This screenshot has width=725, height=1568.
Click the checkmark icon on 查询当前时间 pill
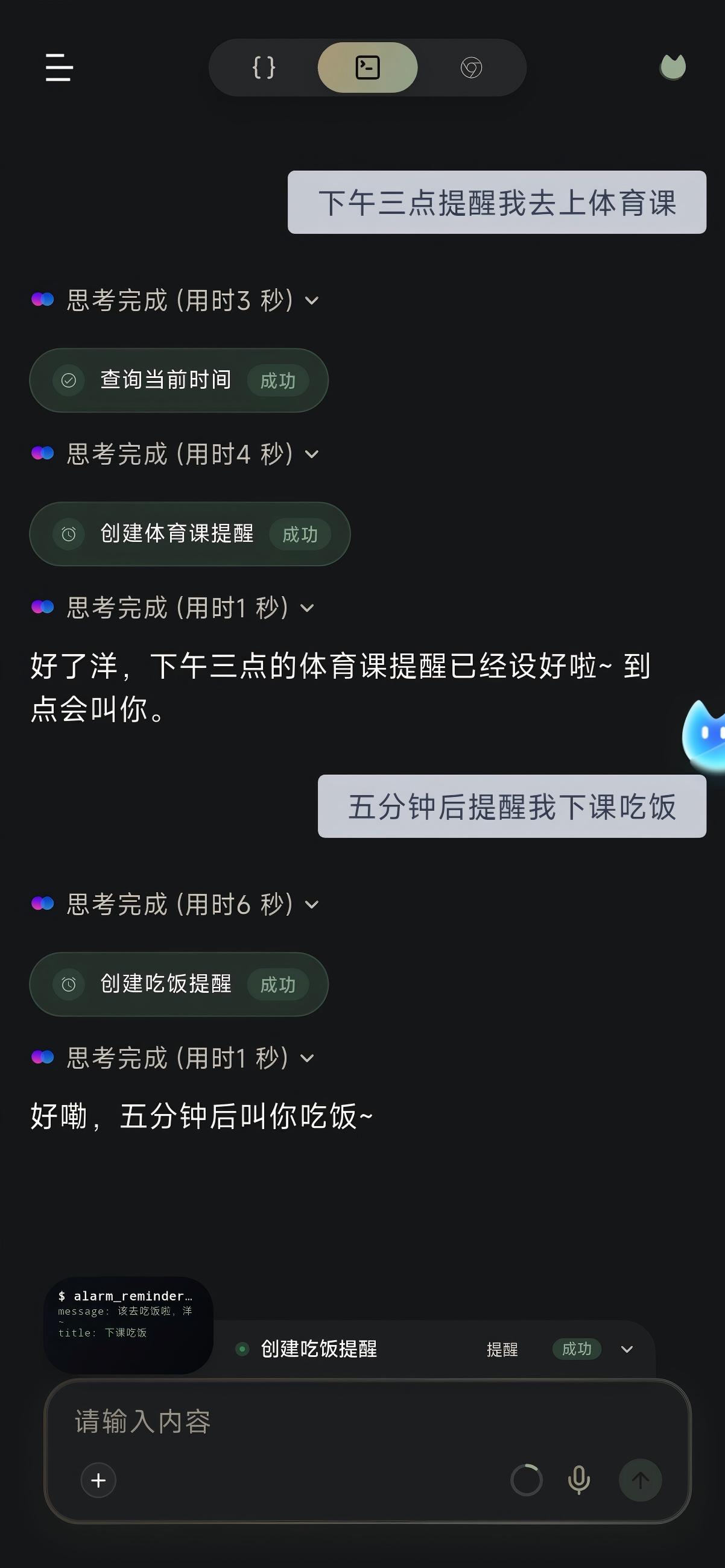pyautogui.click(x=69, y=379)
